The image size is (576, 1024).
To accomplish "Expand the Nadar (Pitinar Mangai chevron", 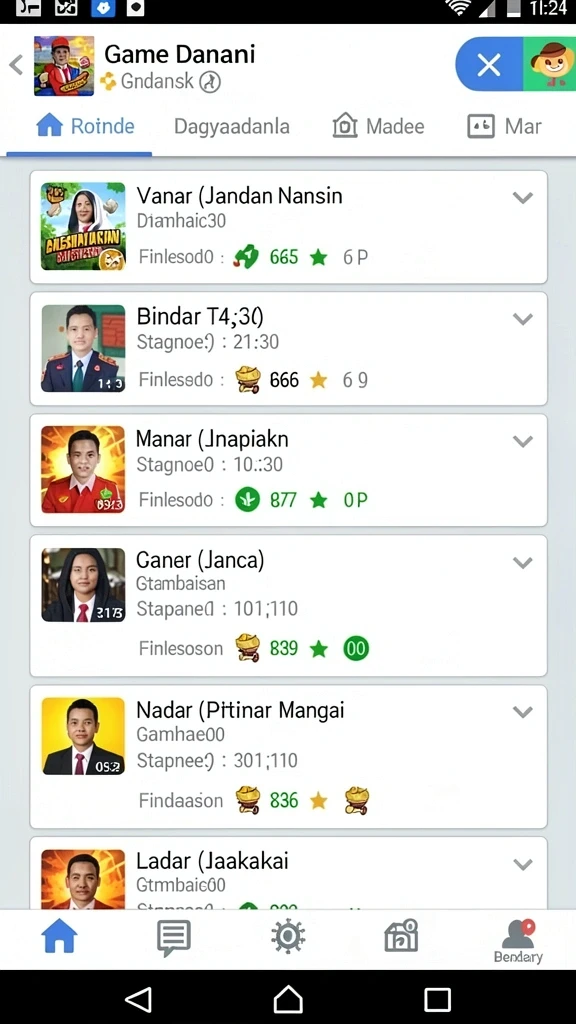I will coord(522,712).
